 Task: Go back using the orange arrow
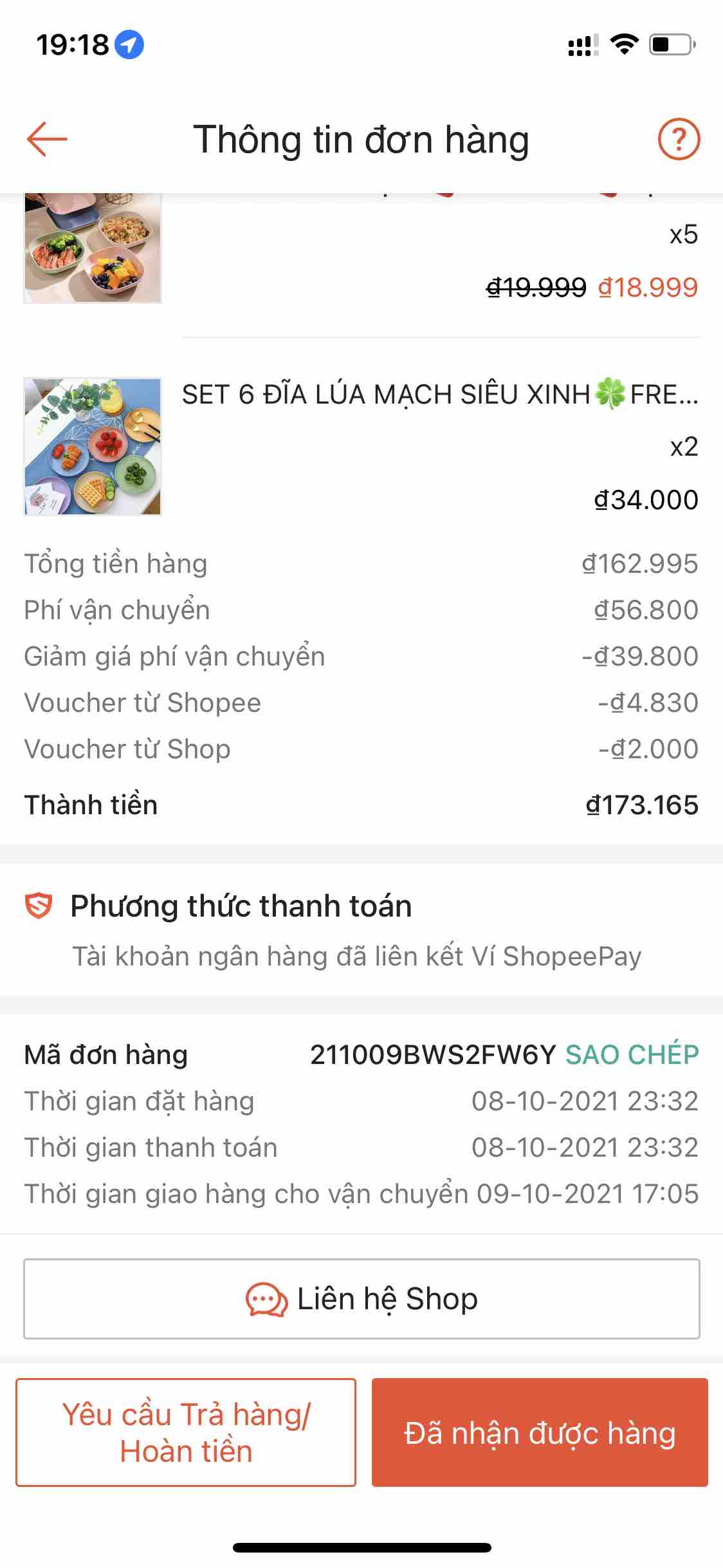tap(47, 139)
